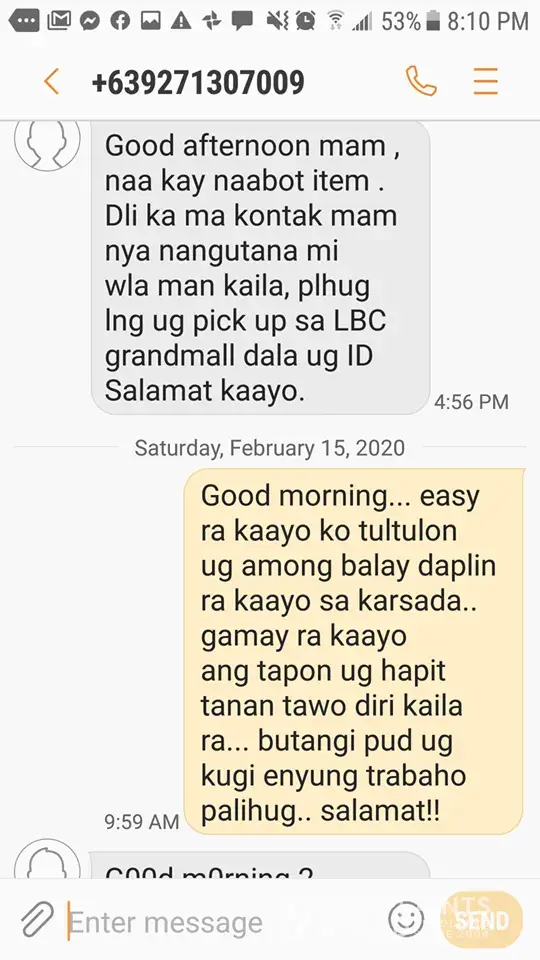Go back to the conversations list
The width and height of the screenshot is (540, 960).
click(52, 81)
